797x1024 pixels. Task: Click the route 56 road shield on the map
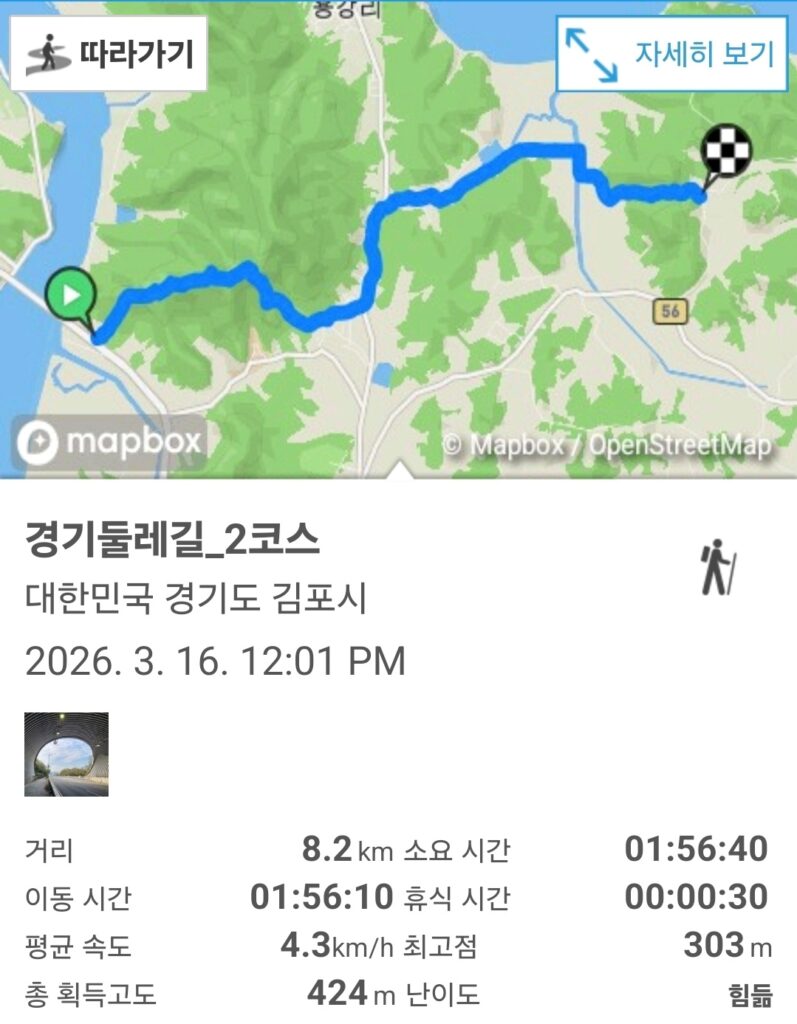(672, 311)
